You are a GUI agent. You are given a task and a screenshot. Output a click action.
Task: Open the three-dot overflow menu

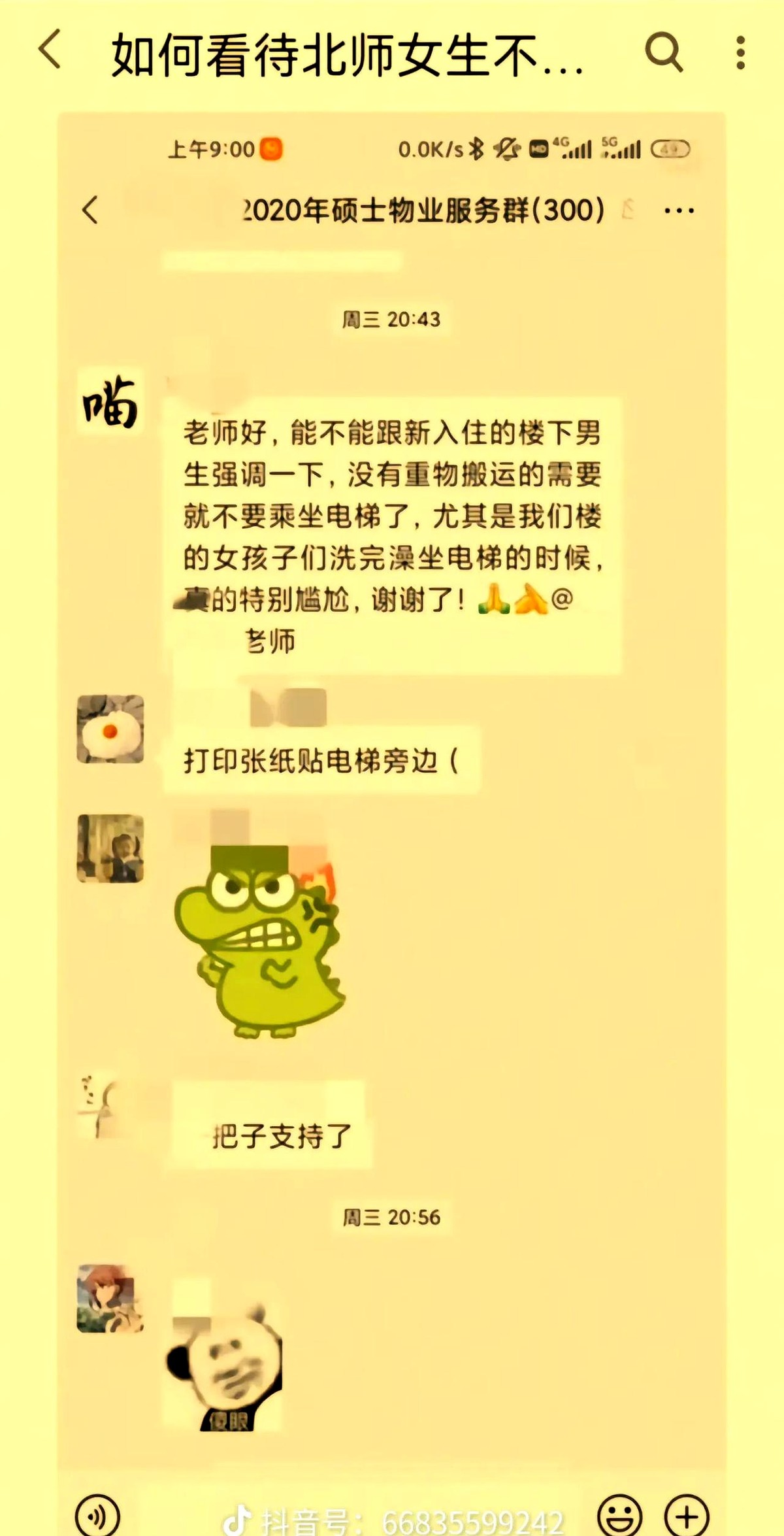(740, 52)
